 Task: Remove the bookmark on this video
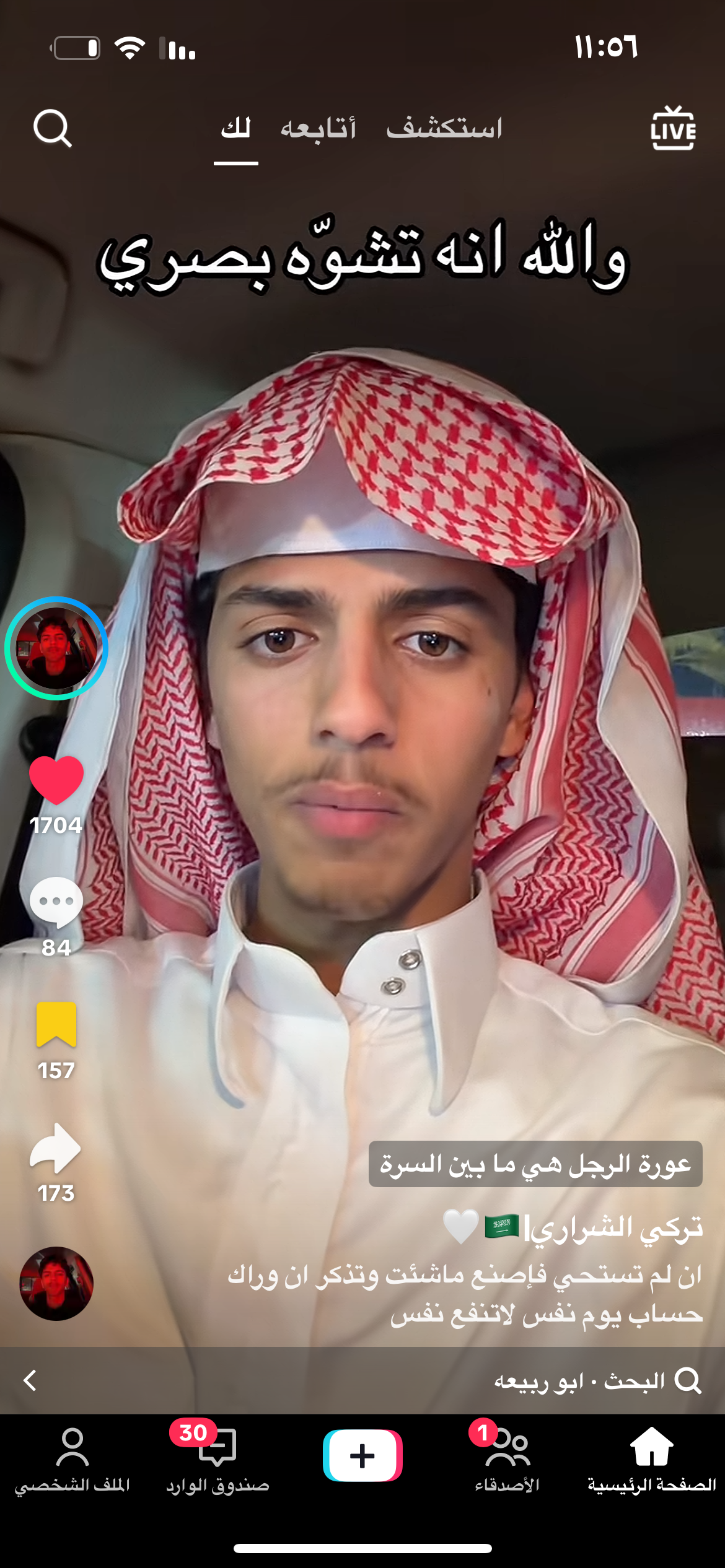pyautogui.click(x=56, y=1024)
